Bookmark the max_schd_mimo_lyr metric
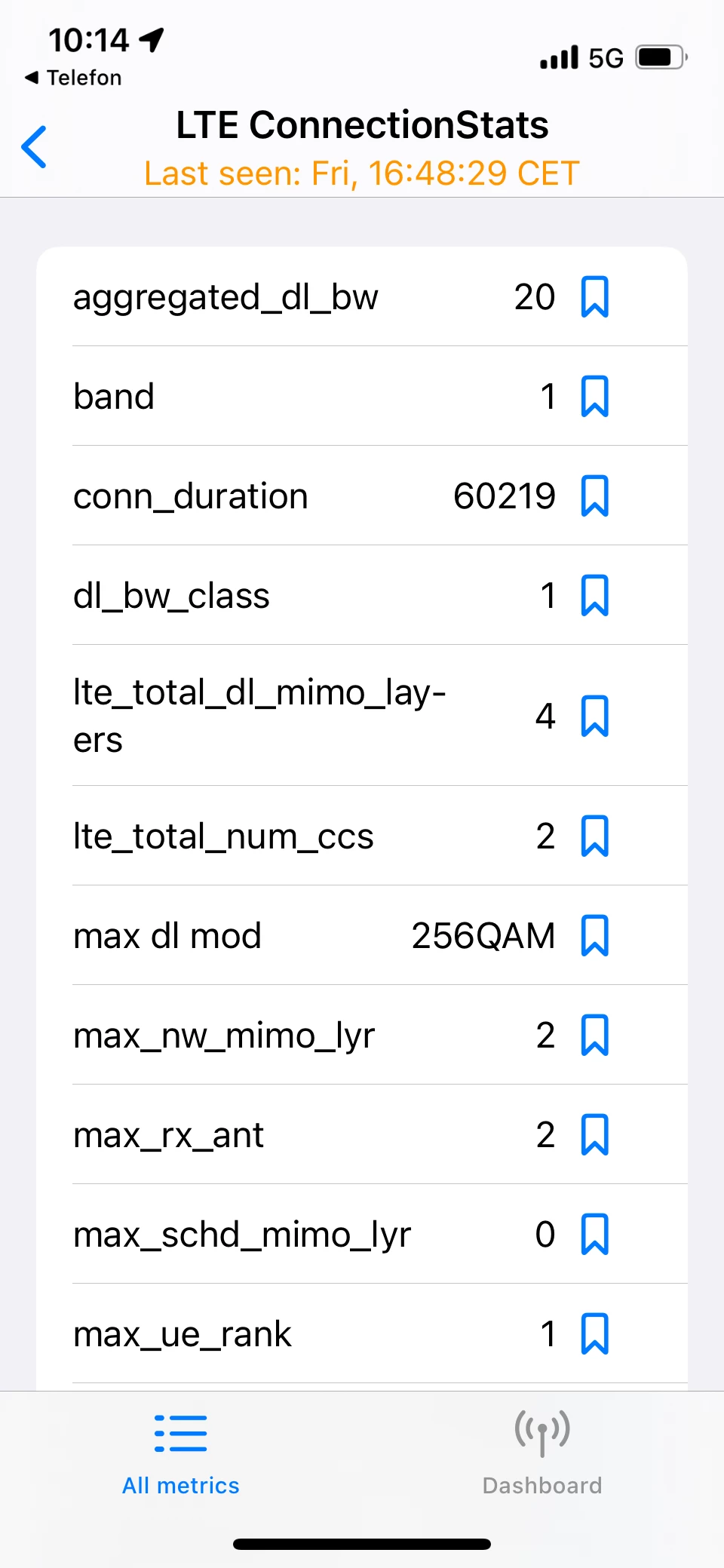 pyautogui.click(x=594, y=1235)
